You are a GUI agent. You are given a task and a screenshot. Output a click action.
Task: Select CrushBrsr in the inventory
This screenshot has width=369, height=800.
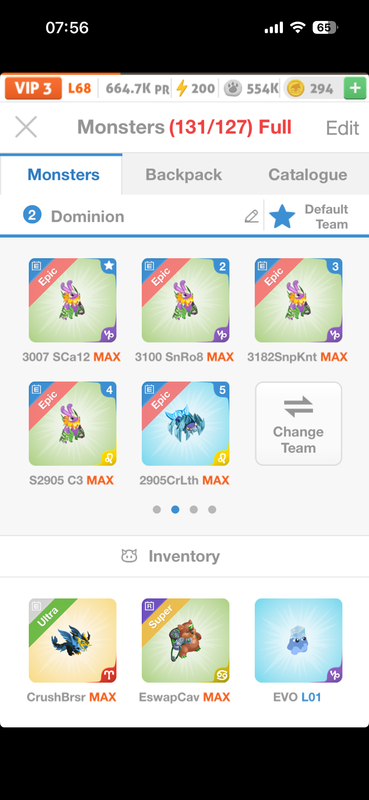point(72,640)
